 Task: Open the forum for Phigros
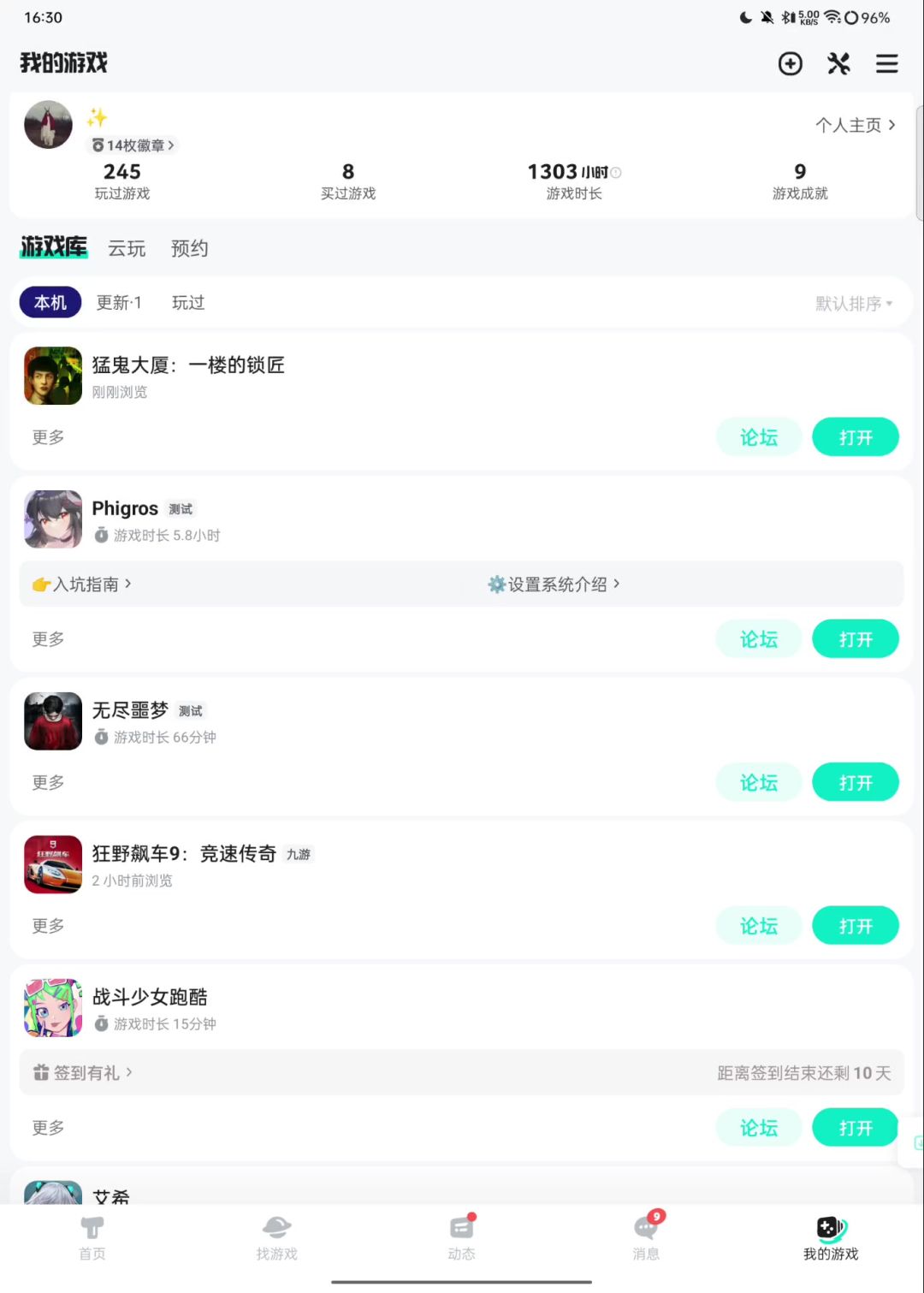pos(758,639)
